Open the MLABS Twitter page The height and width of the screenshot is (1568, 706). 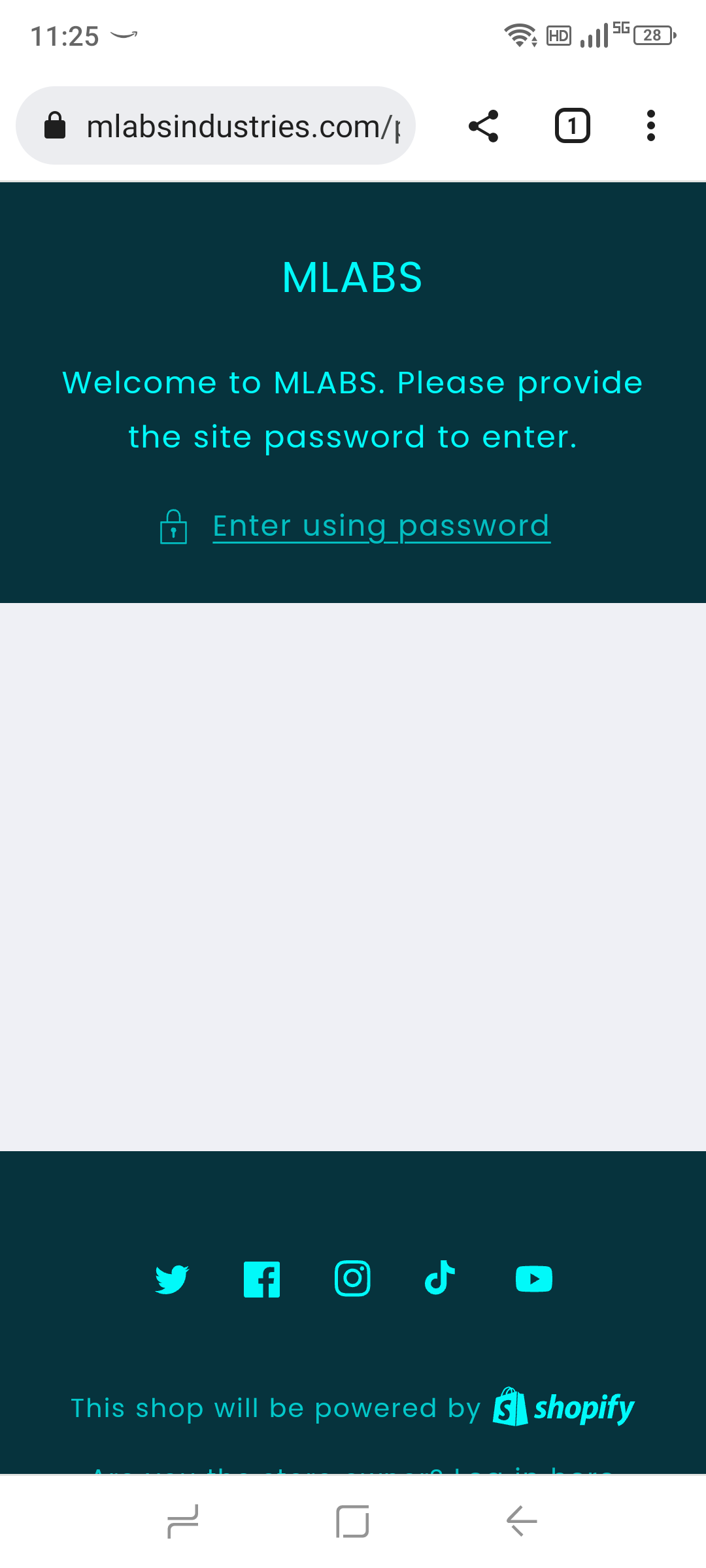pos(172,1279)
